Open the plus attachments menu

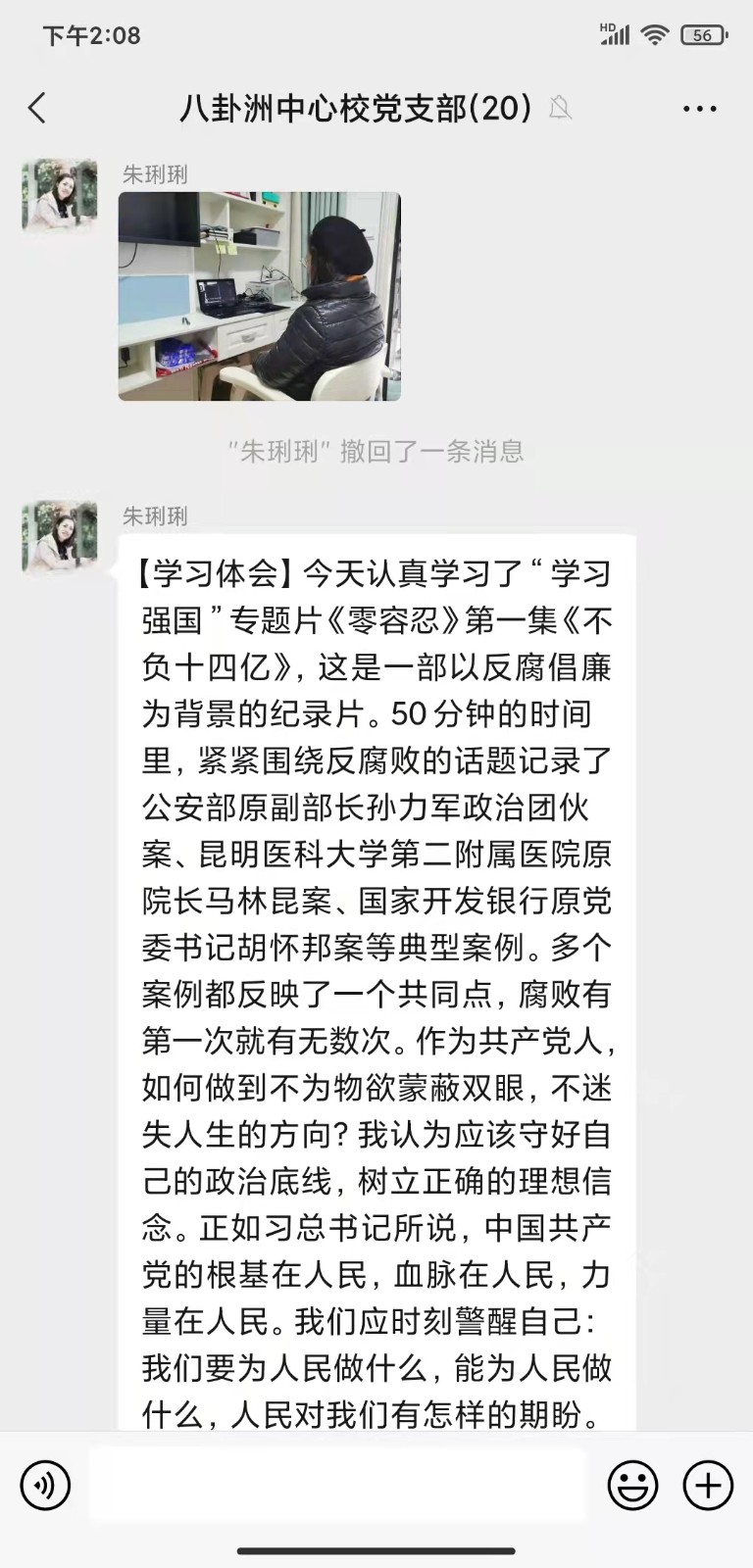708,1485
